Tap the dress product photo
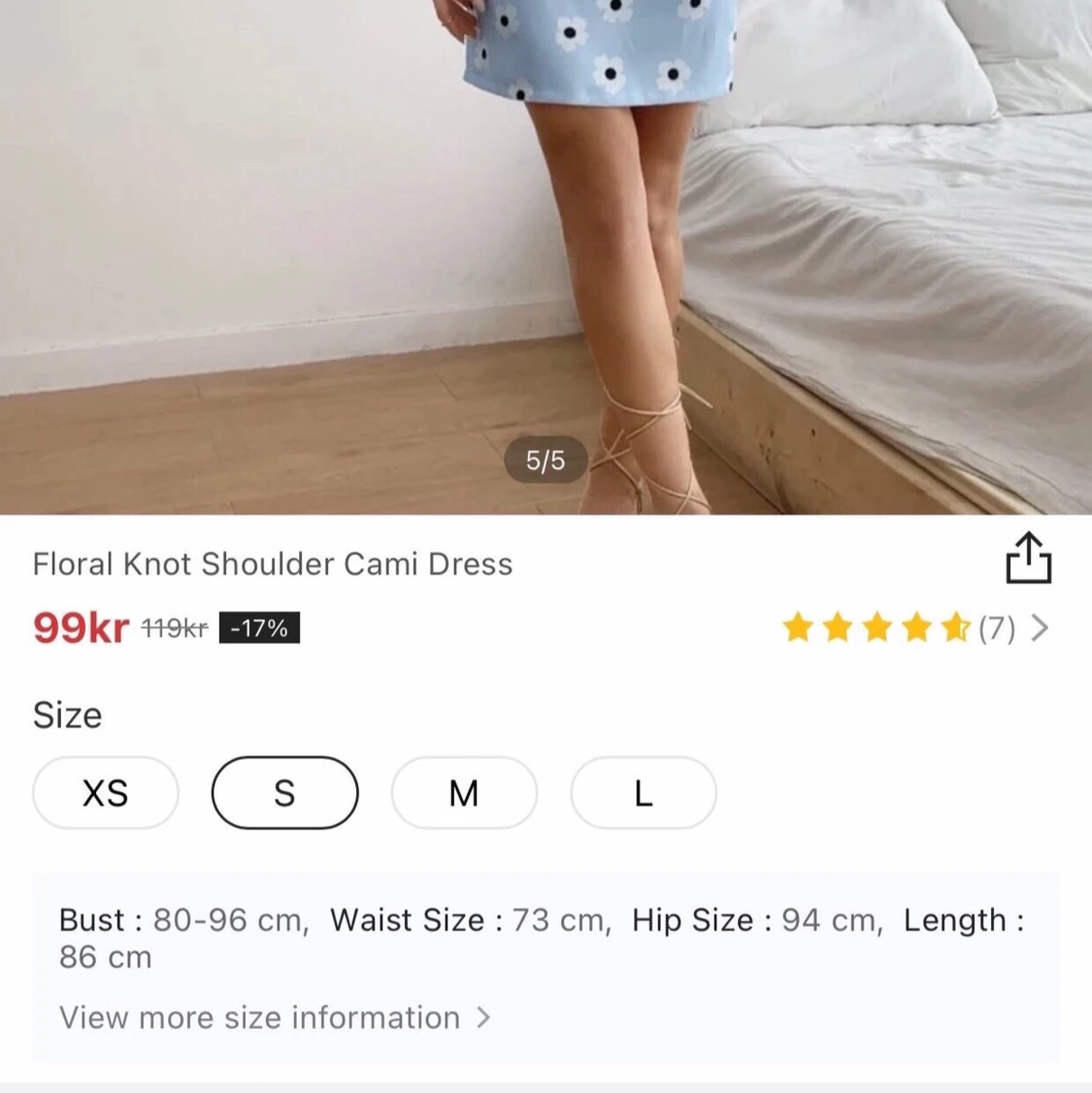 (546, 252)
